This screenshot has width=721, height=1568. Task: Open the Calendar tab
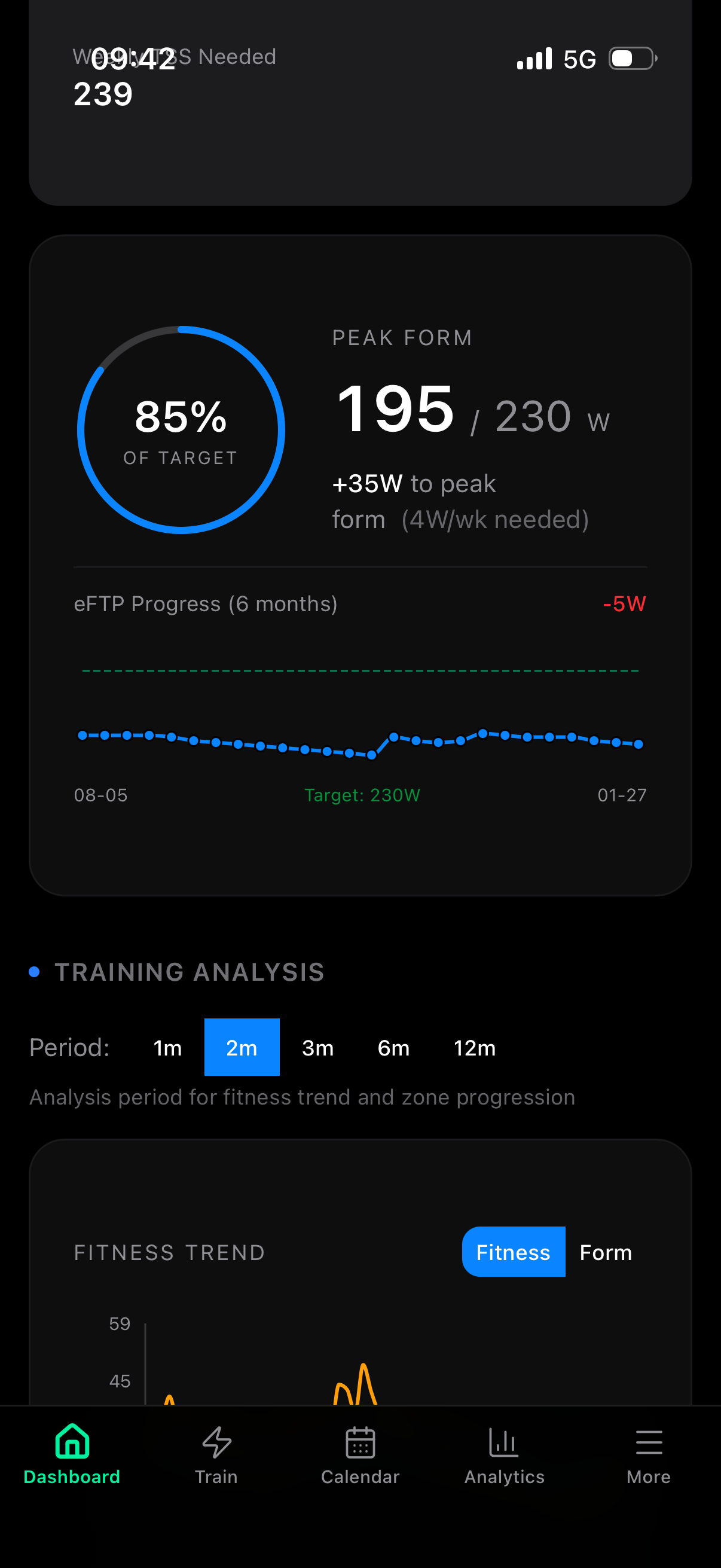click(360, 1455)
